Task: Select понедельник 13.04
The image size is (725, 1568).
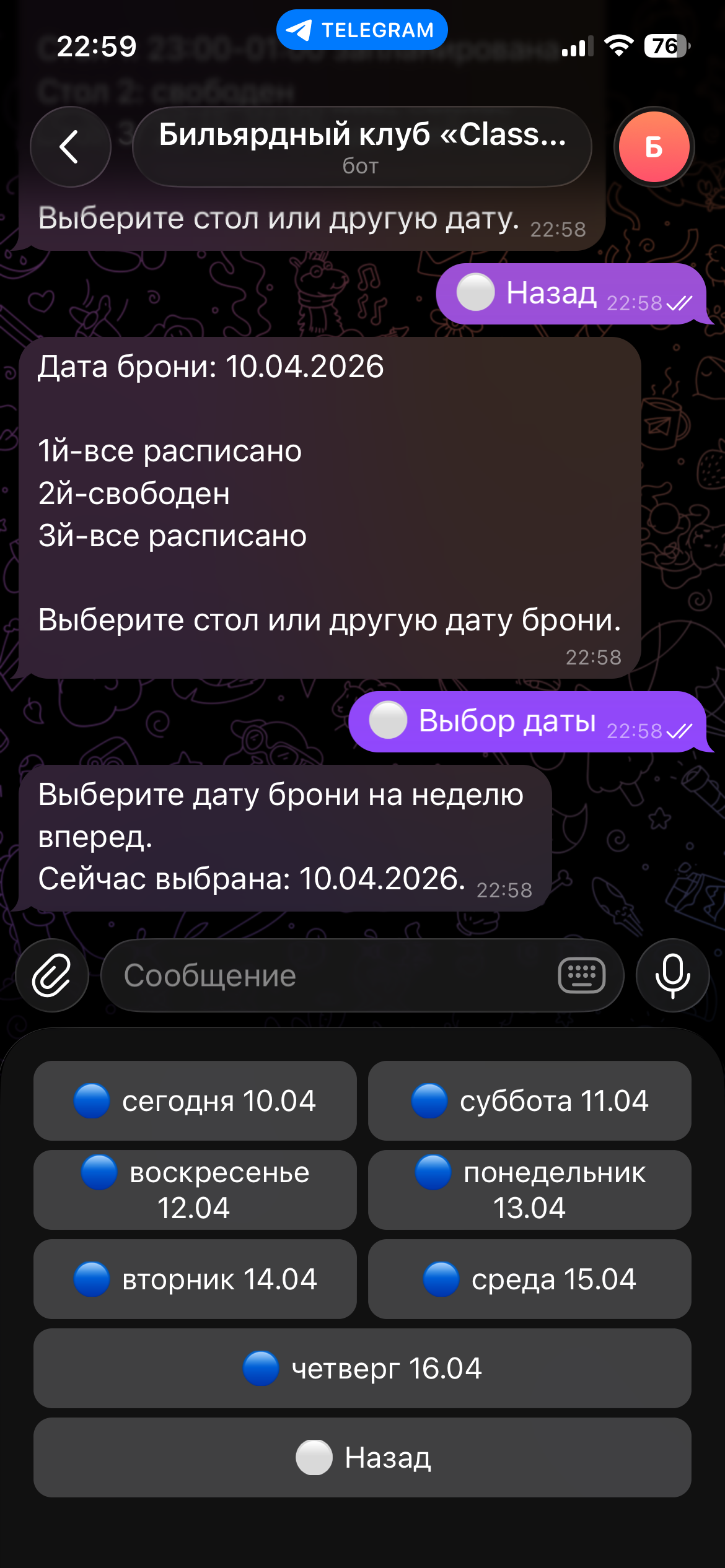Action: [529, 1190]
